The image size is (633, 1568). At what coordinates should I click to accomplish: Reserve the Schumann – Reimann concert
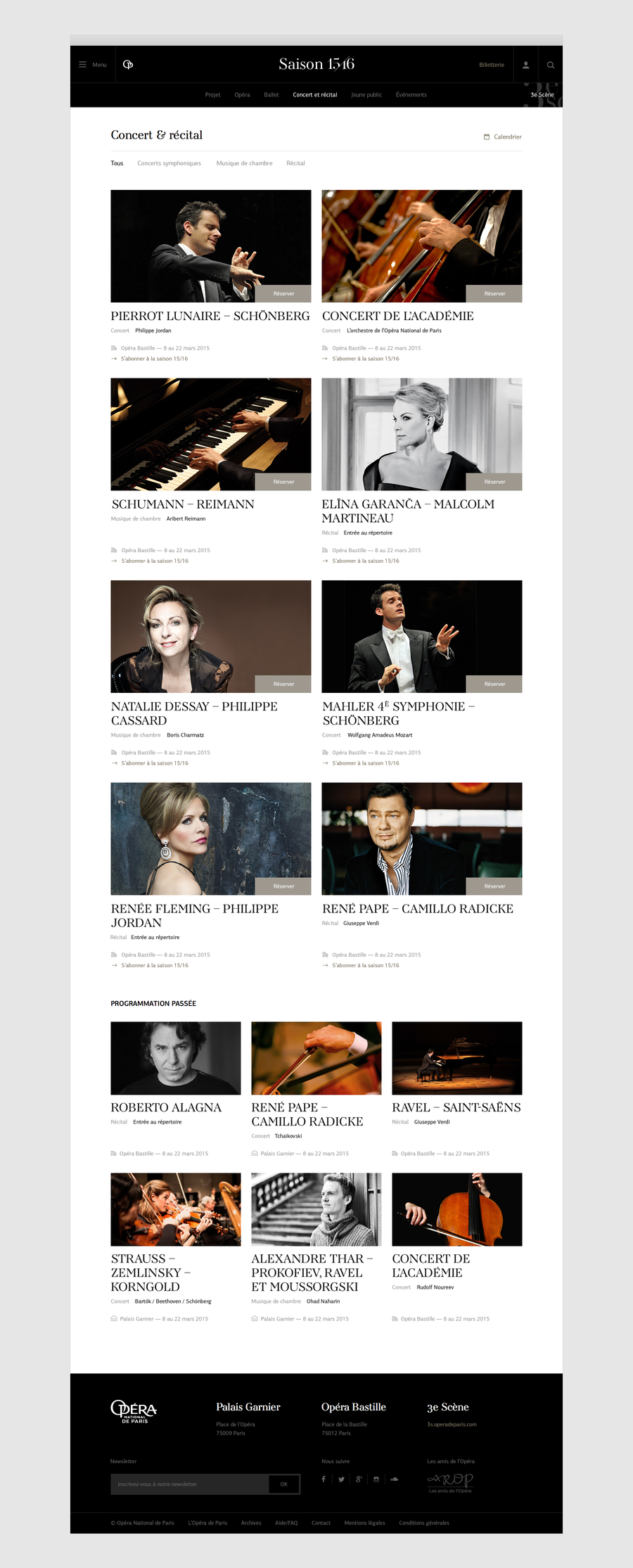(x=283, y=482)
